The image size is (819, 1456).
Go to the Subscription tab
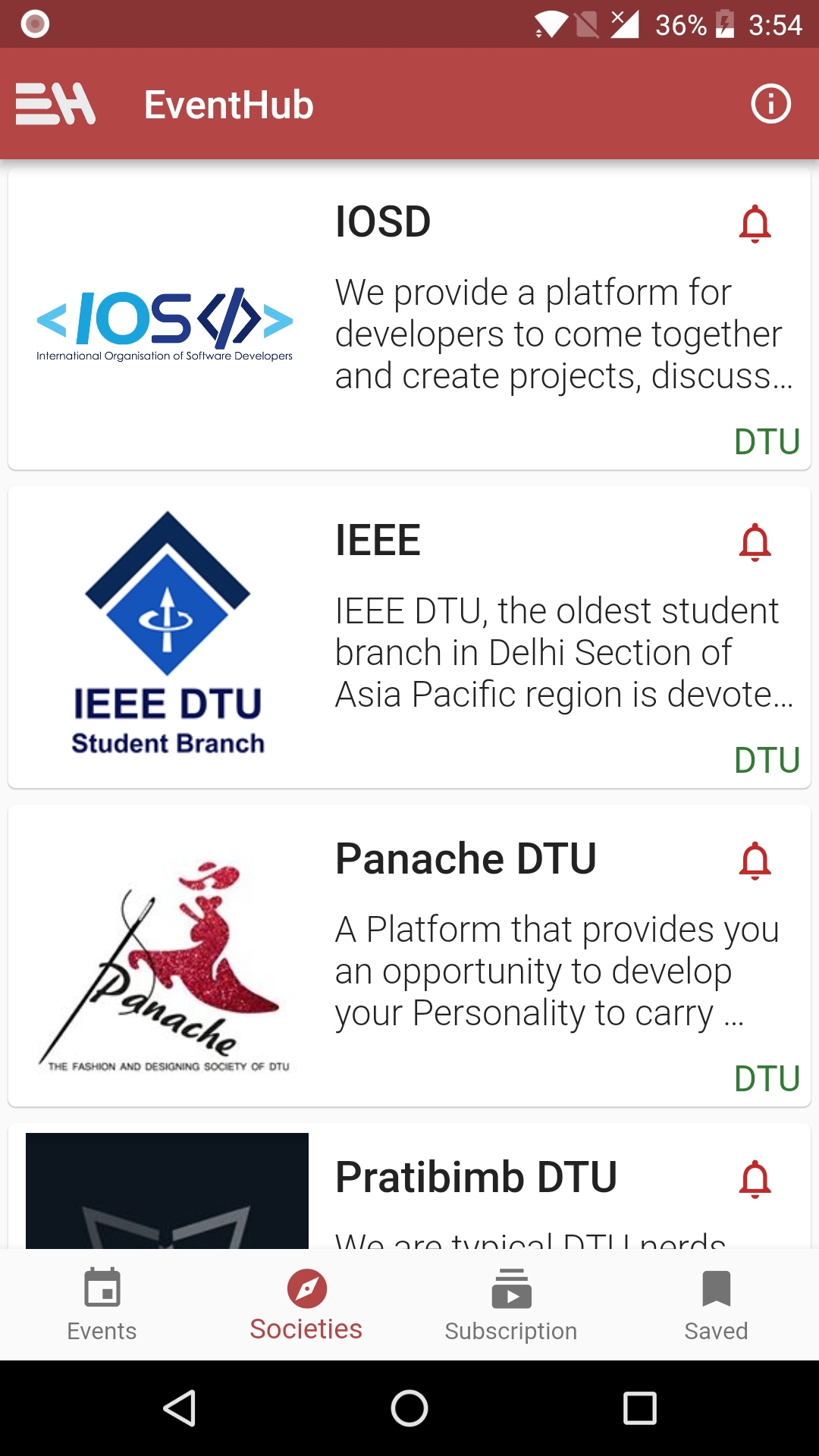coord(511,1306)
